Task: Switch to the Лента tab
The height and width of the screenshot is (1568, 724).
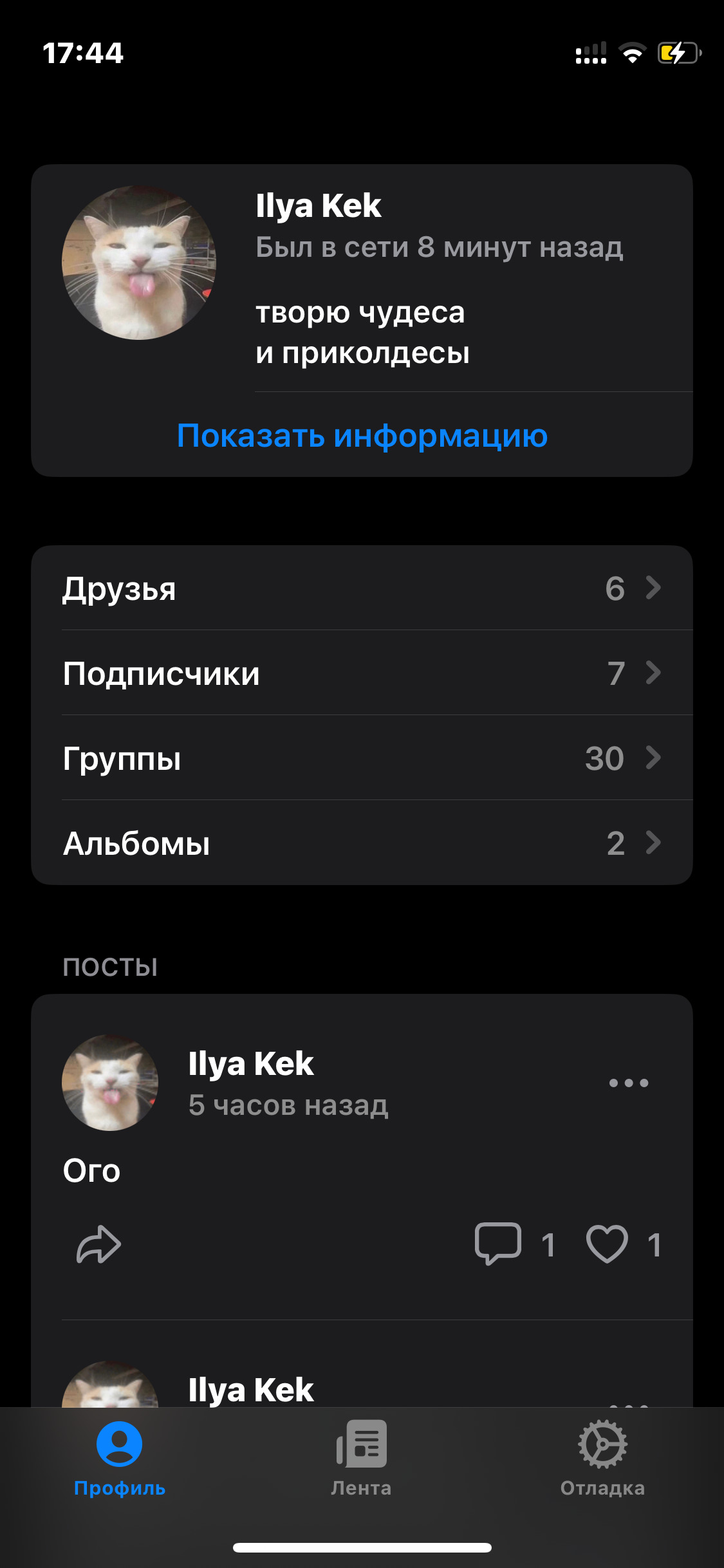Action: coord(362,1459)
